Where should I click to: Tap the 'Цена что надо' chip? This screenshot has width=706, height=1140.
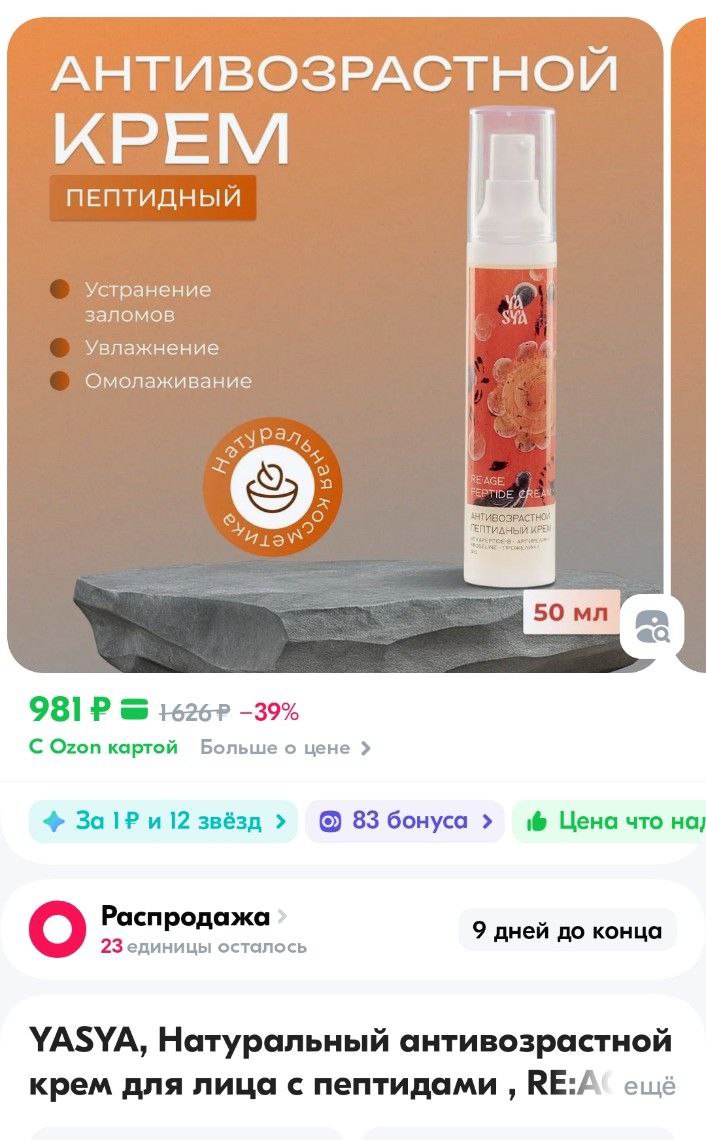[x=609, y=822]
